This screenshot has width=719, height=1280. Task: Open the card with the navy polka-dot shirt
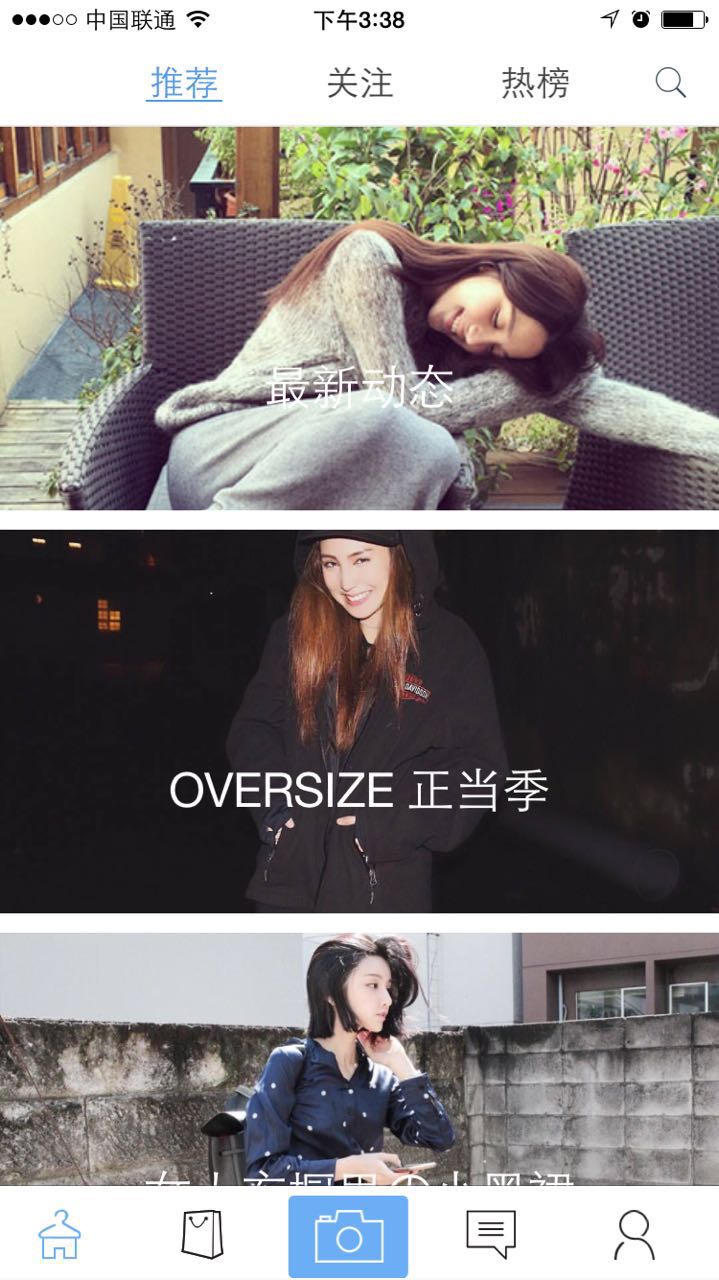[x=359, y=1060]
